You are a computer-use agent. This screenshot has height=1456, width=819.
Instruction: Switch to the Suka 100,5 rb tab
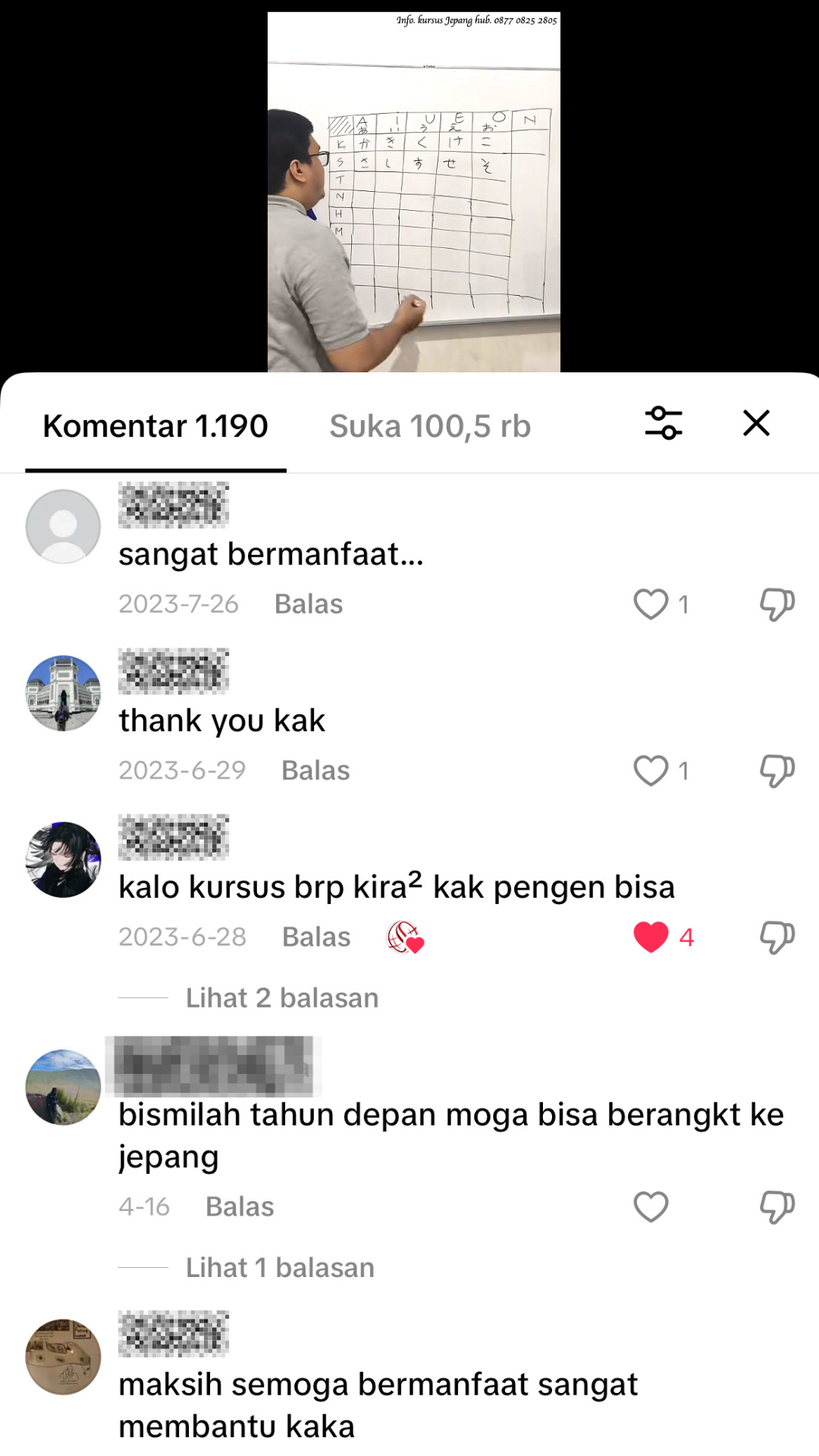(x=430, y=426)
